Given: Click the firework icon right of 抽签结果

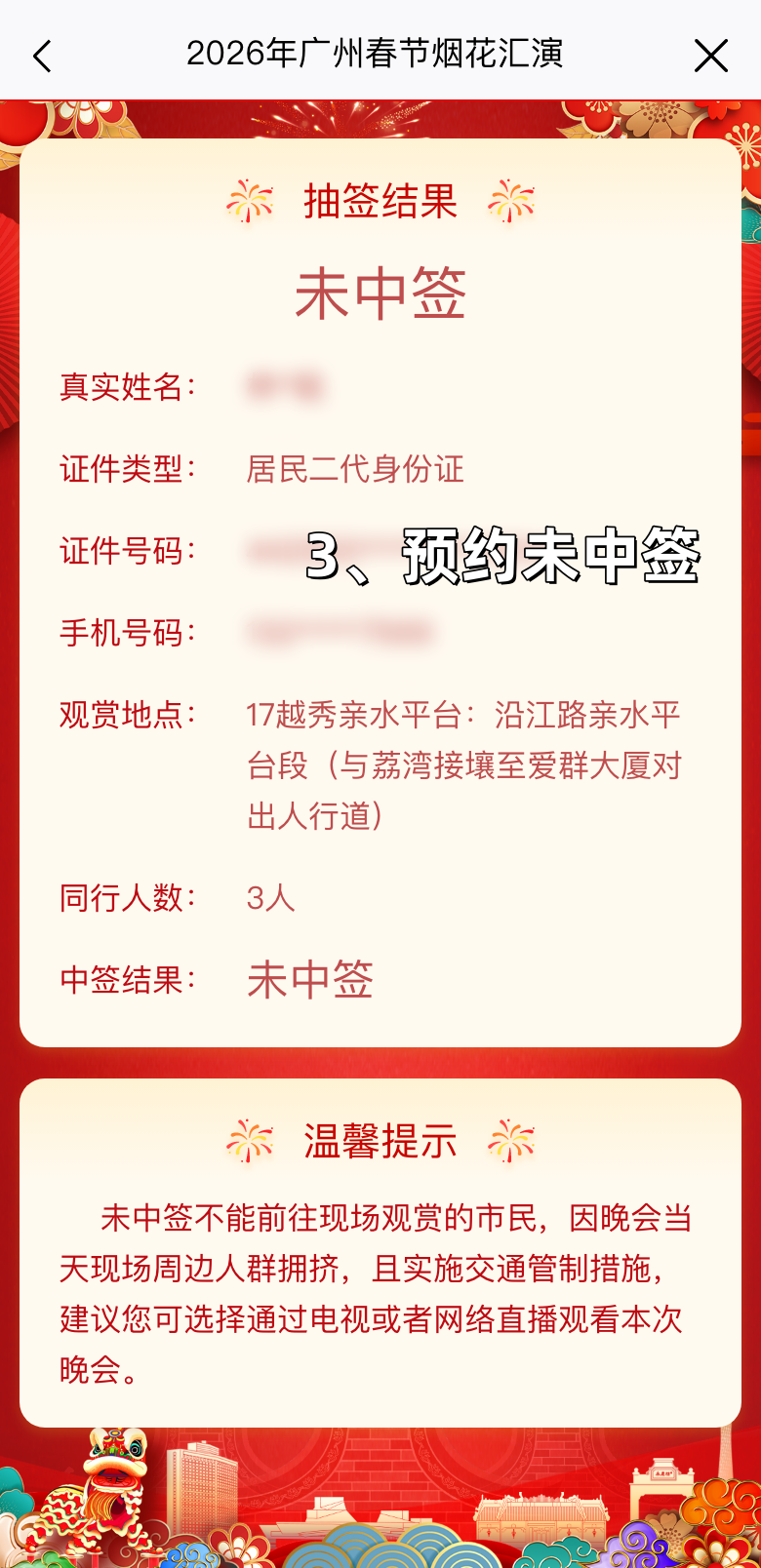Looking at the screenshot, I should [512, 202].
